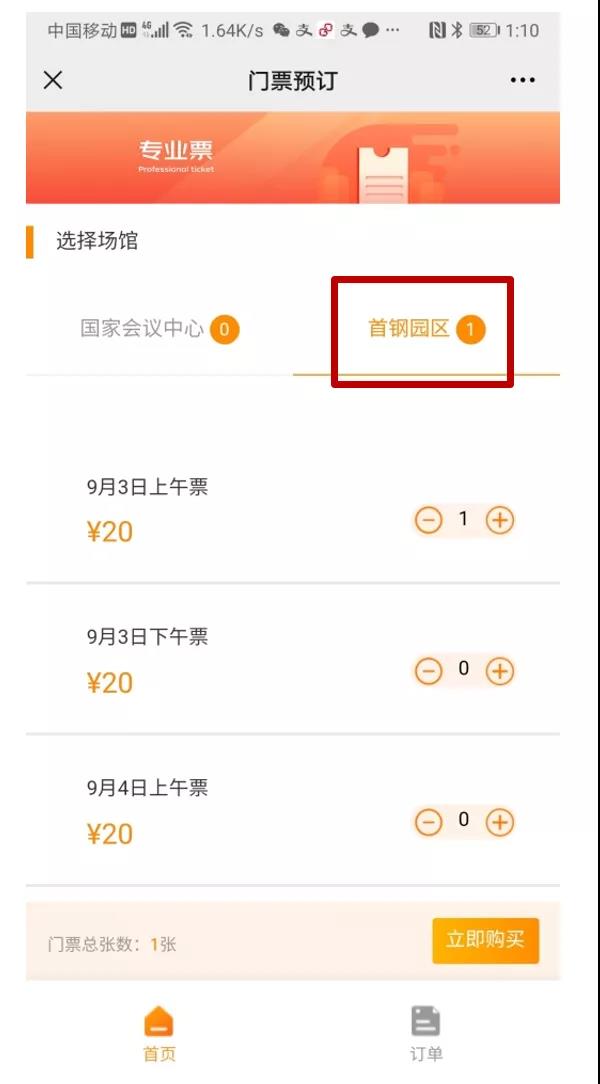
Task: Go to the 首页 tab
Action: [159, 1034]
